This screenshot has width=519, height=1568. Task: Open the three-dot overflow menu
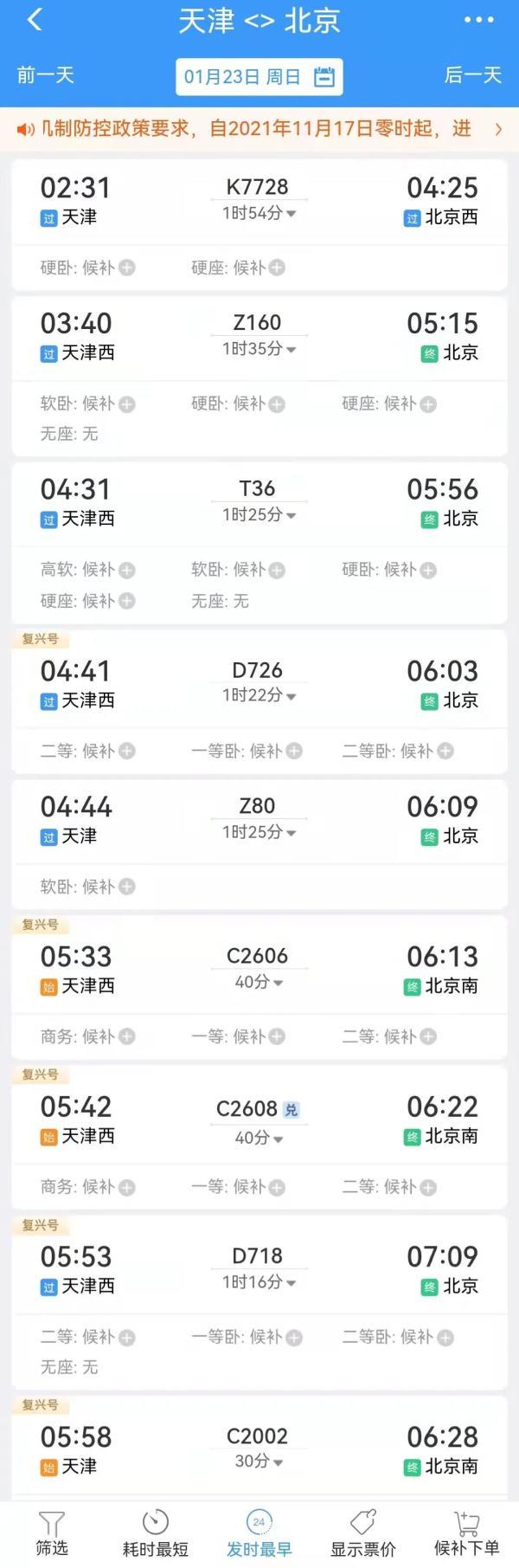pyautogui.click(x=478, y=21)
